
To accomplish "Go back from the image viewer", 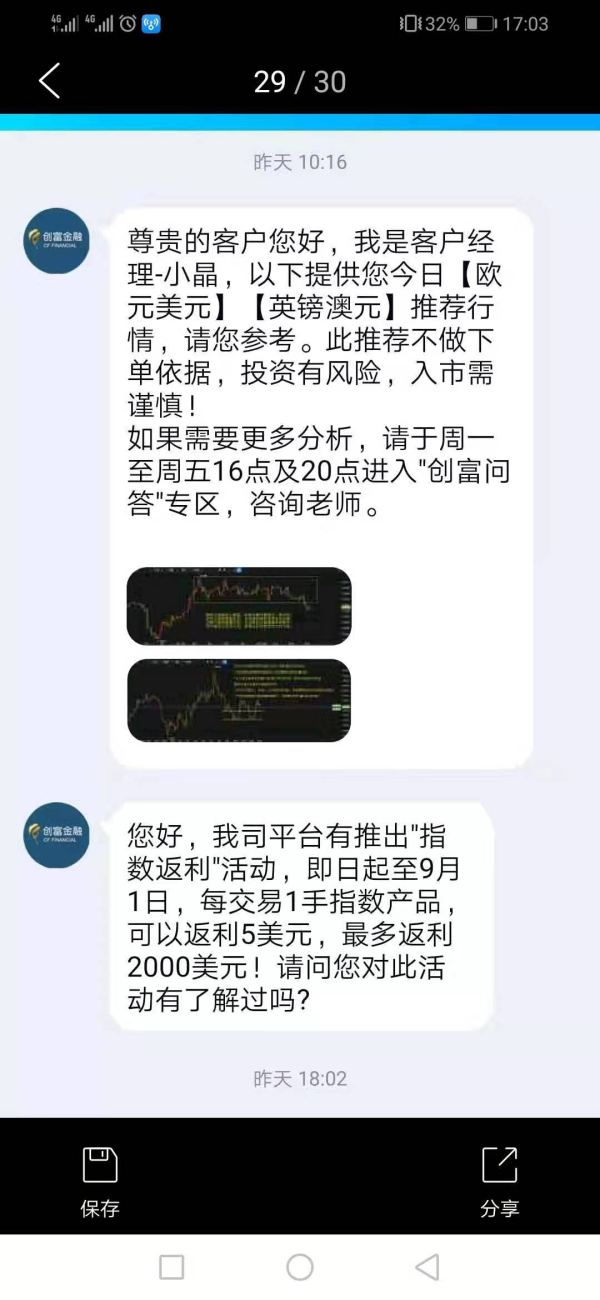I will [x=50, y=81].
